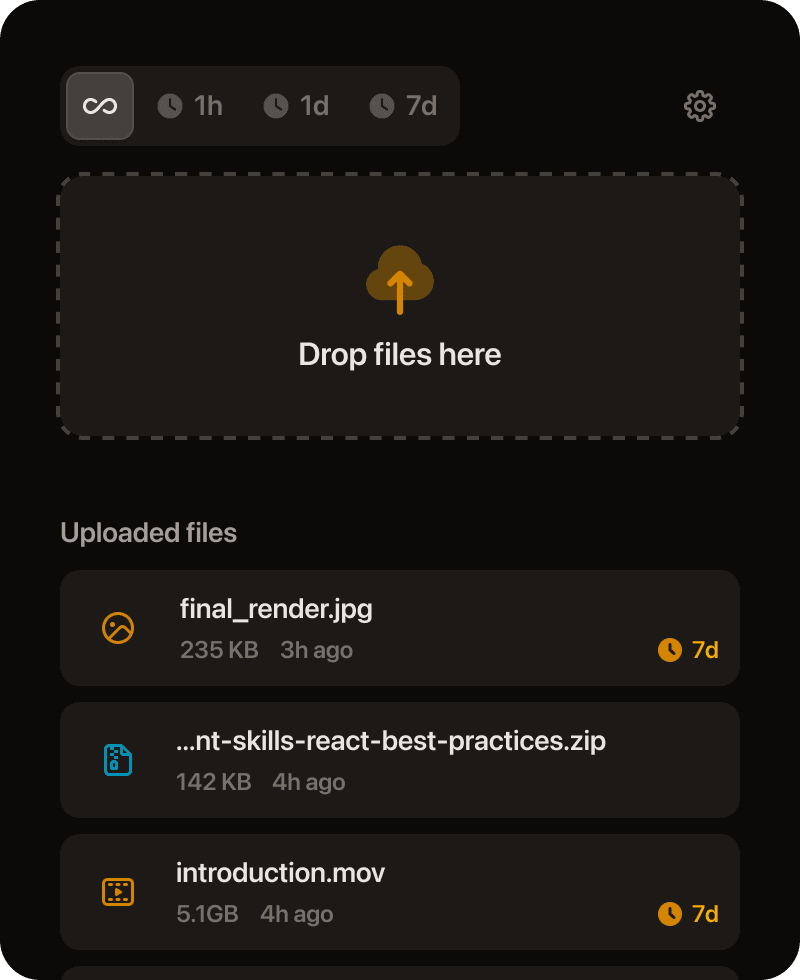This screenshot has width=800, height=980.
Task: Click the clock icon on final_render.jpg's 7d badge
Action: [668, 650]
